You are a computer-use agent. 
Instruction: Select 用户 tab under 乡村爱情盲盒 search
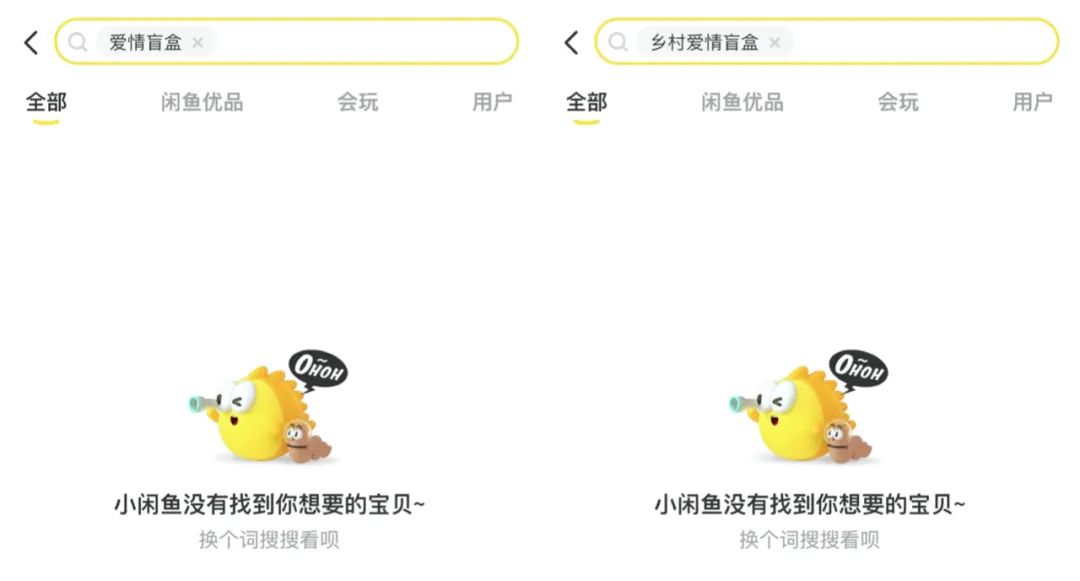click(x=1032, y=102)
